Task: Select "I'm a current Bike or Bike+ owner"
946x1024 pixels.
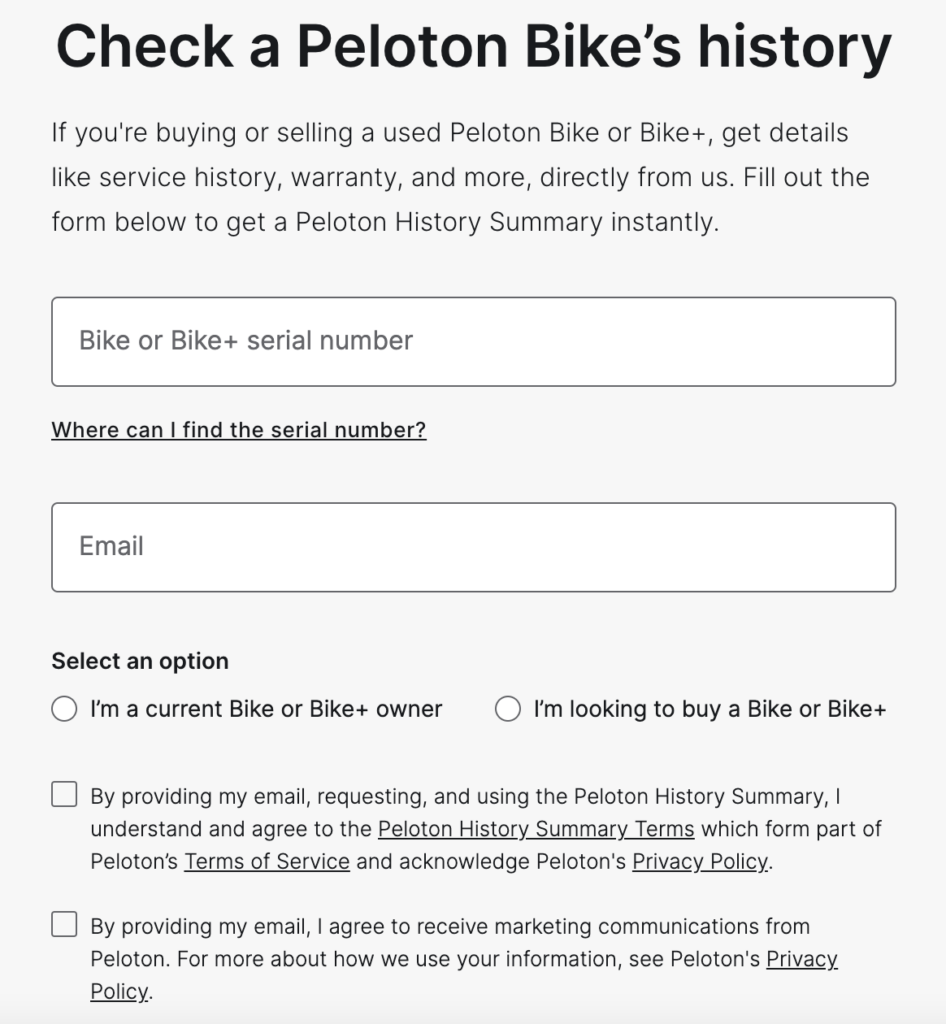Action: (x=64, y=708)
